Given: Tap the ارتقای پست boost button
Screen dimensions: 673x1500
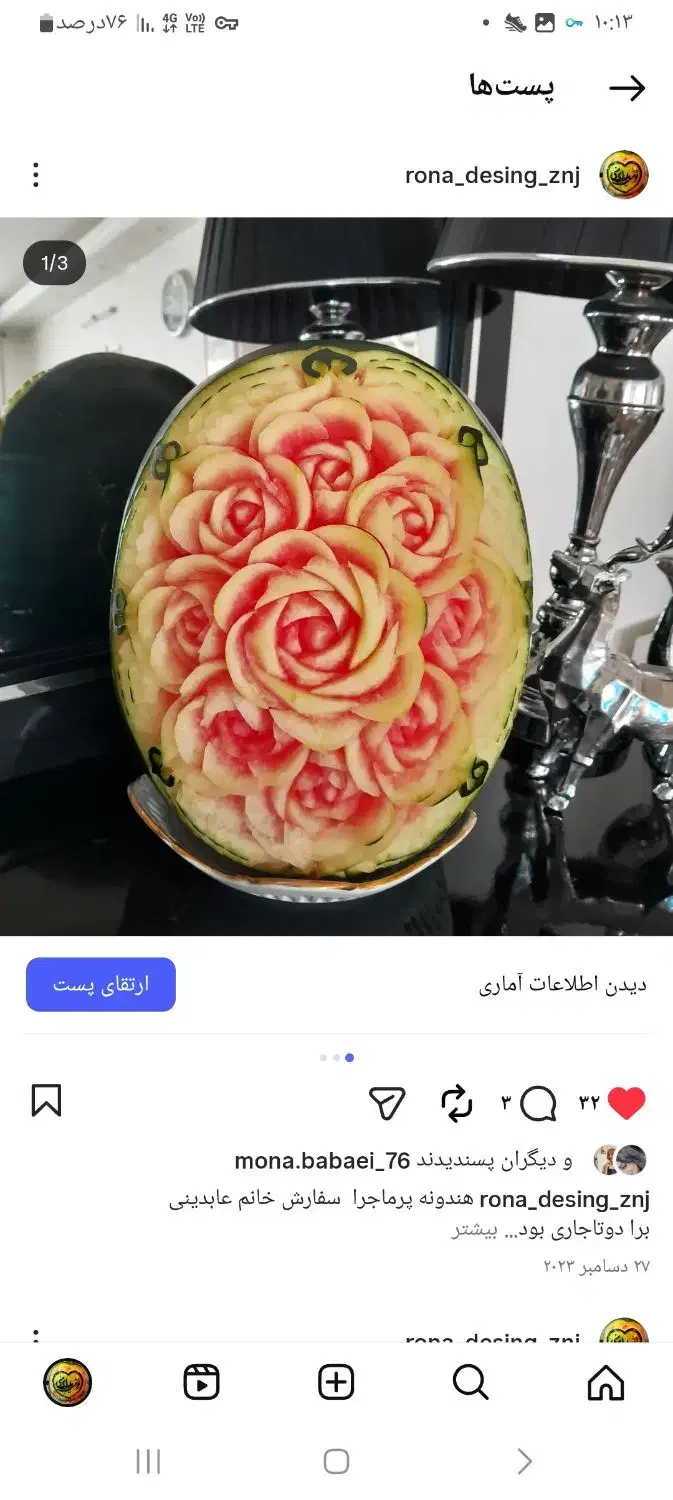Looking at the screenshot, I should point(101,985).
